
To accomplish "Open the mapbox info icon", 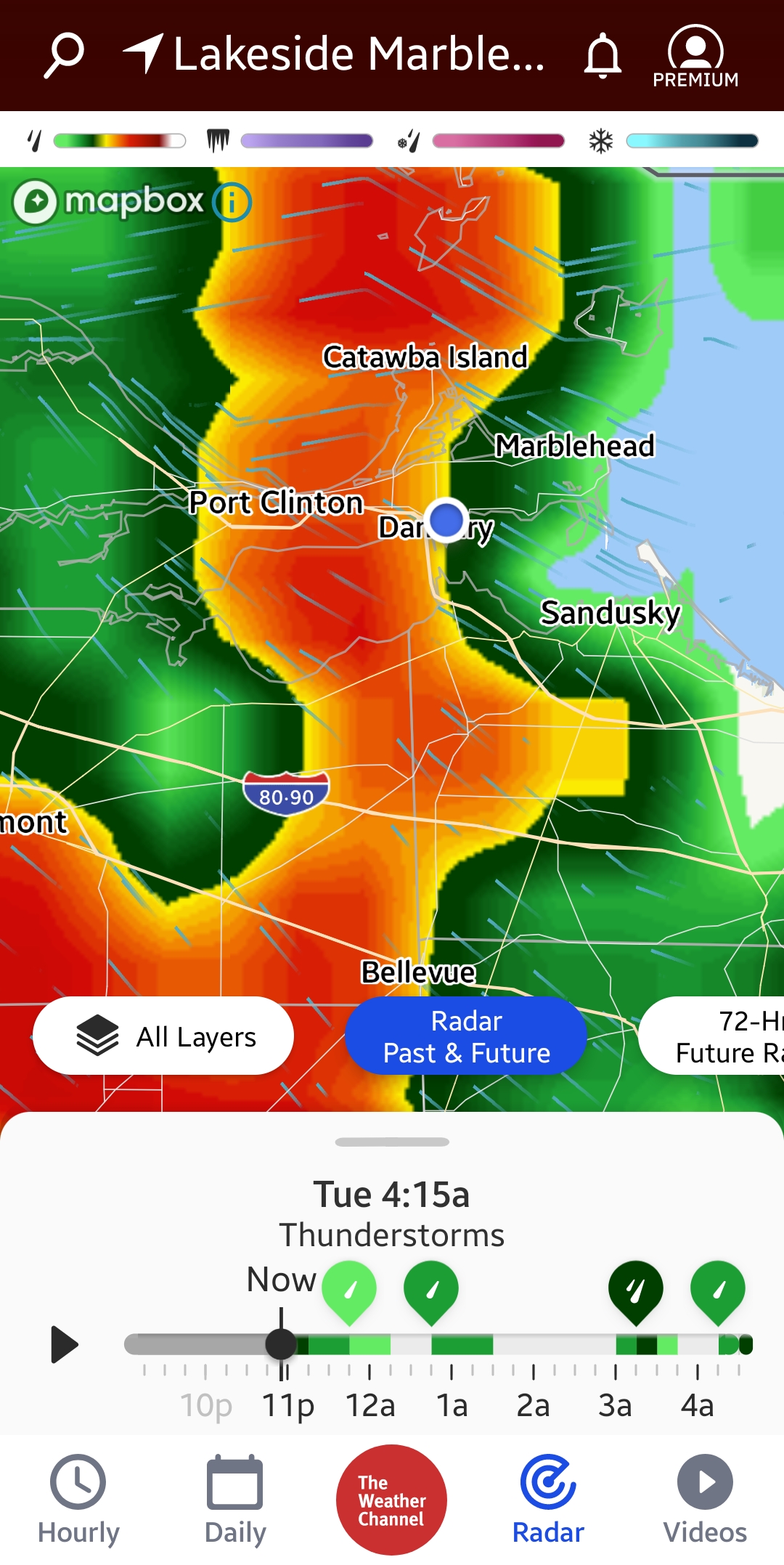I will pyautogui.click(x=232, y=202).
